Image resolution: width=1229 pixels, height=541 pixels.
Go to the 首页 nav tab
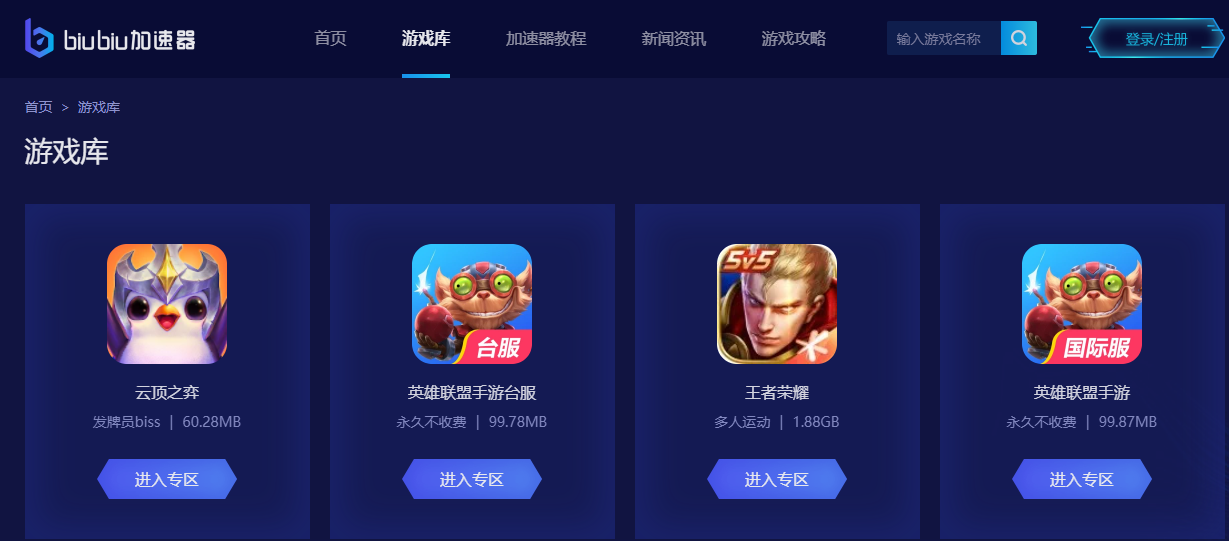tap(330, 39)
